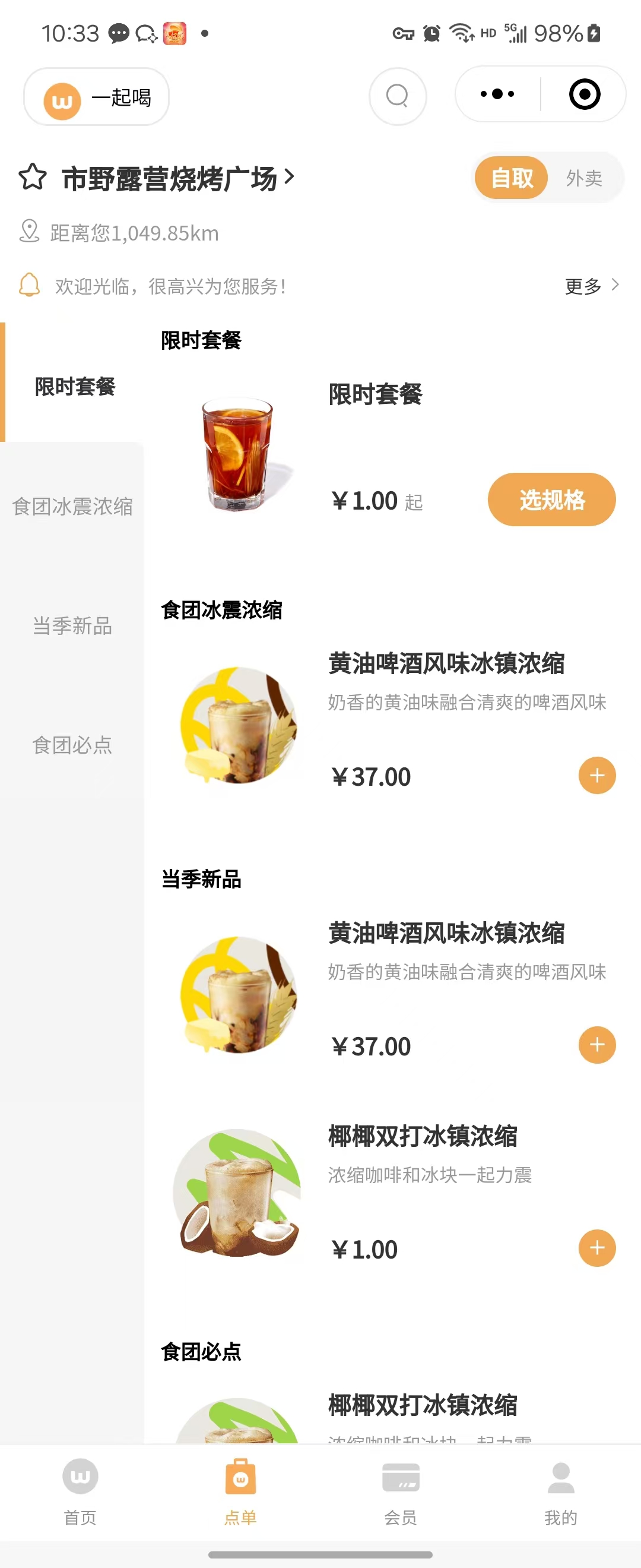The image size is (641, 1568).
Task: Open the 限时套餐 product image
Action: [x=238, y=454]
